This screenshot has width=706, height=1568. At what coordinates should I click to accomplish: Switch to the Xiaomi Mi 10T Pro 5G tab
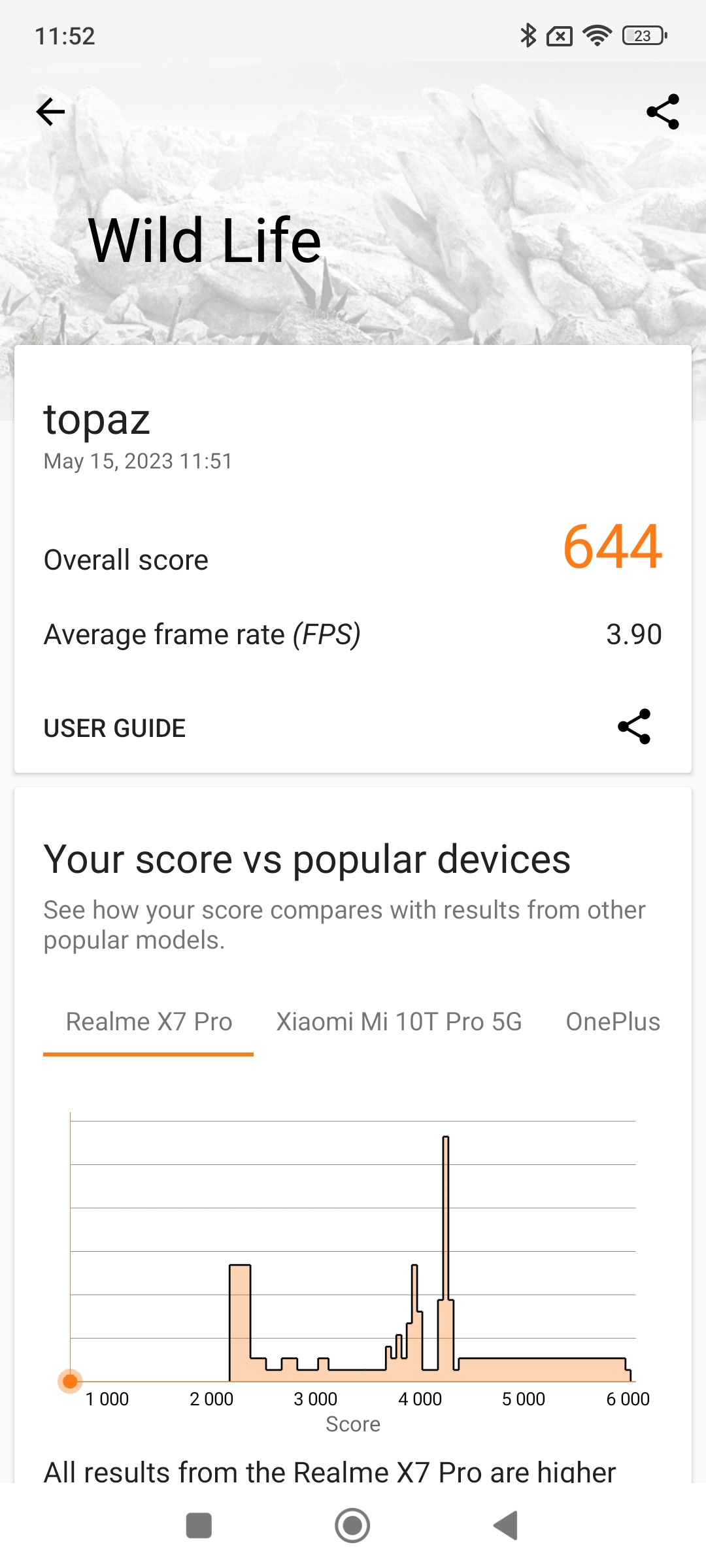[x=399, y=1022]
